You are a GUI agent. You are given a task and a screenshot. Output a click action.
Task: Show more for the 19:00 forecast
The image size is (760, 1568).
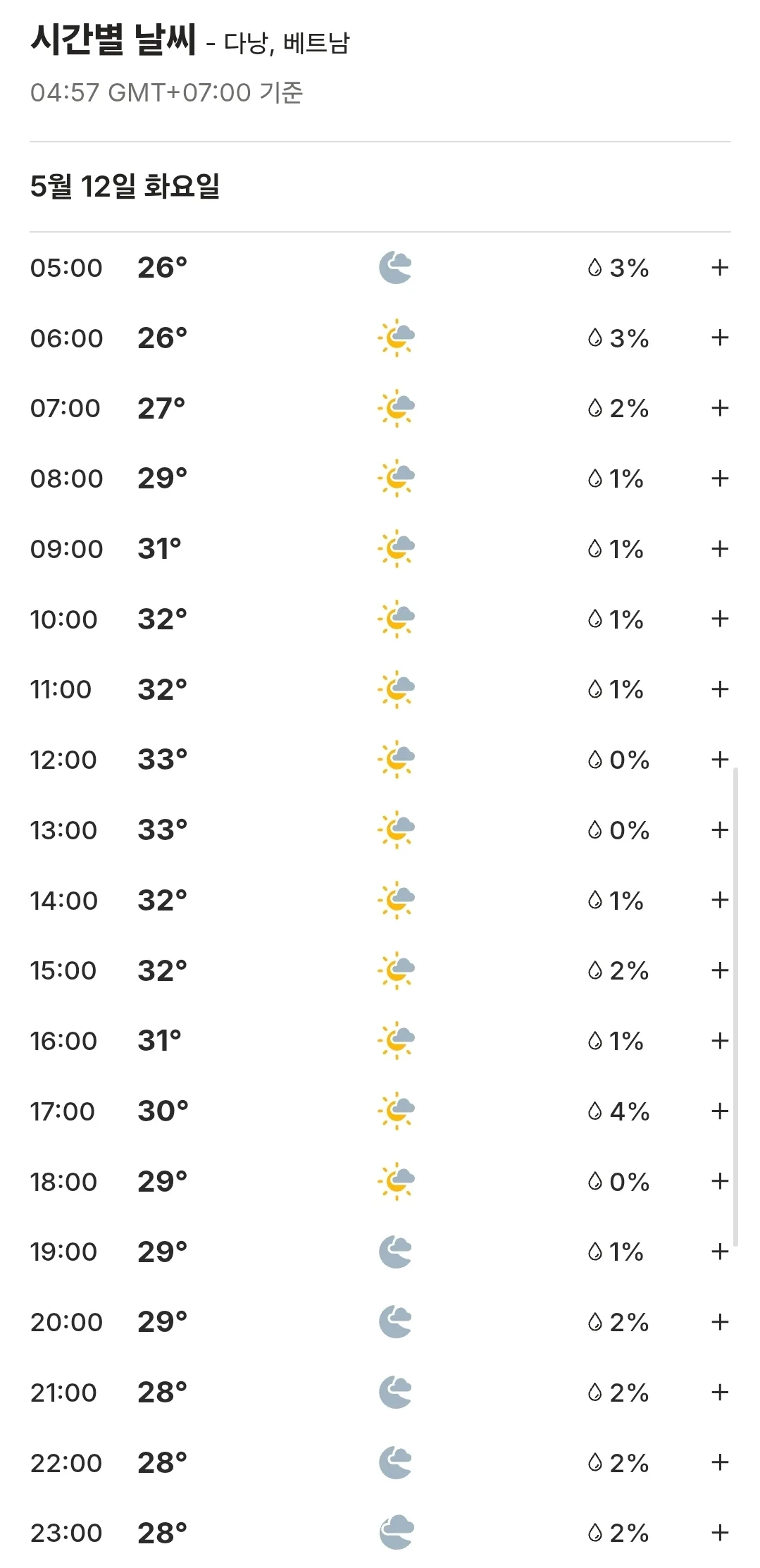(719, 1252)
